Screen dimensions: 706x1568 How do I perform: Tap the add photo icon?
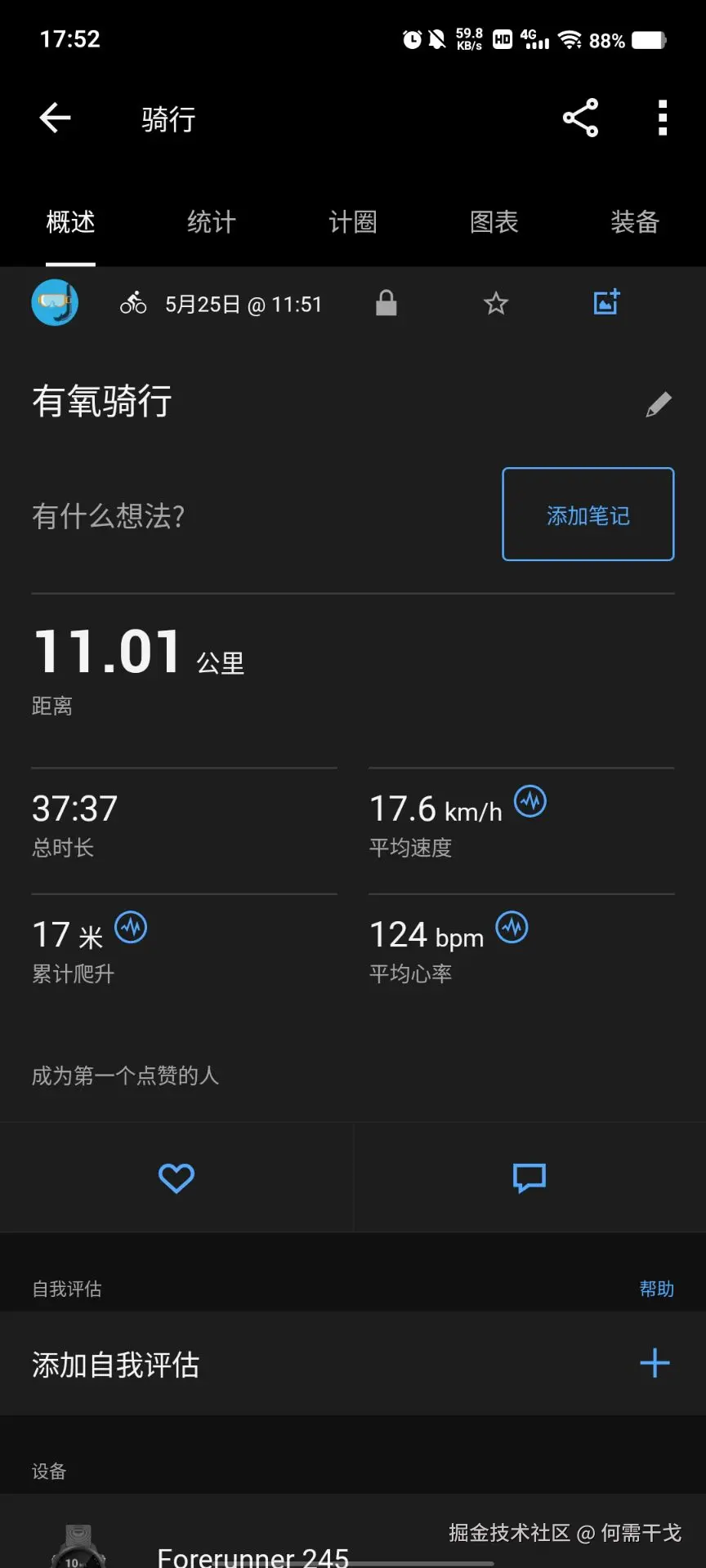pyautogui.click(x=605, y=302)
